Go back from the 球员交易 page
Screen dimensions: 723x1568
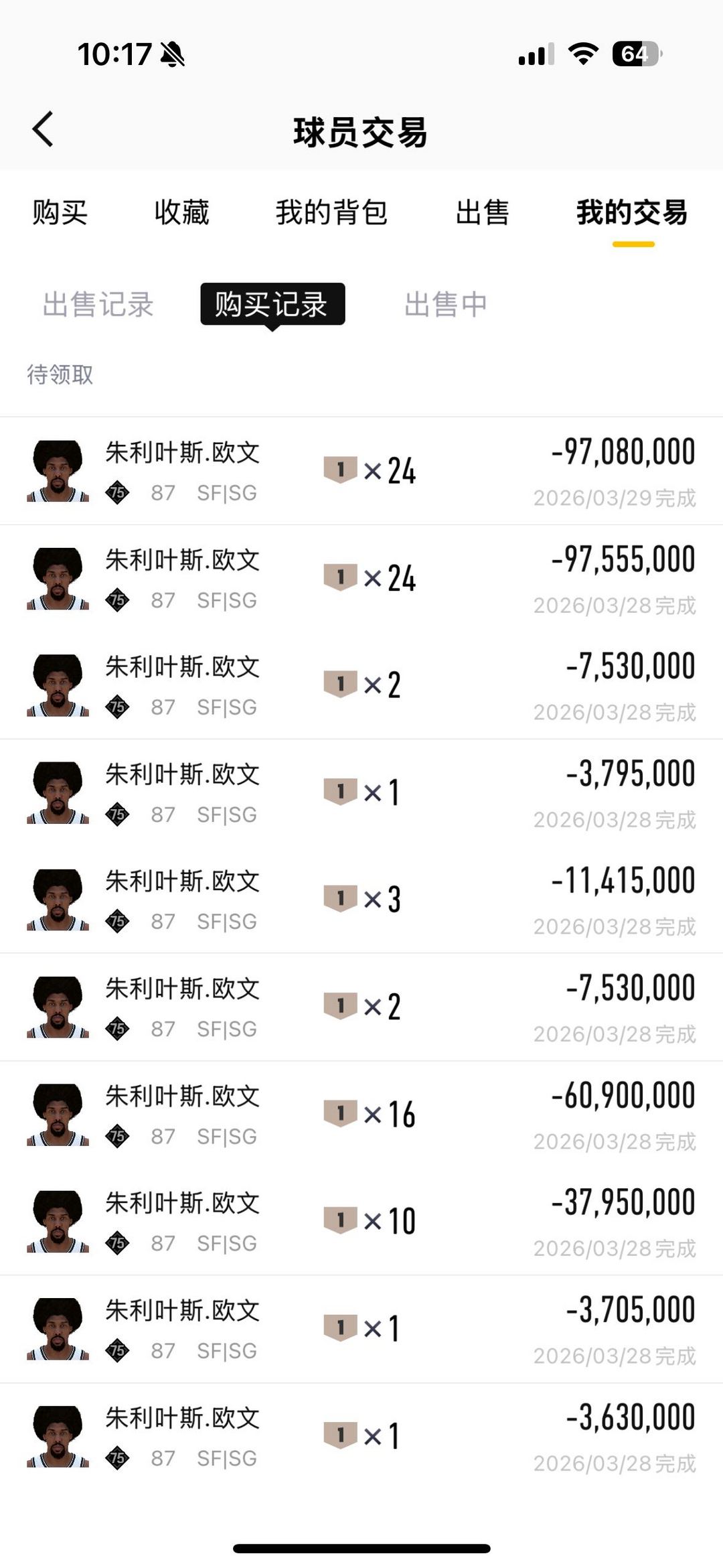coord(43,129)
